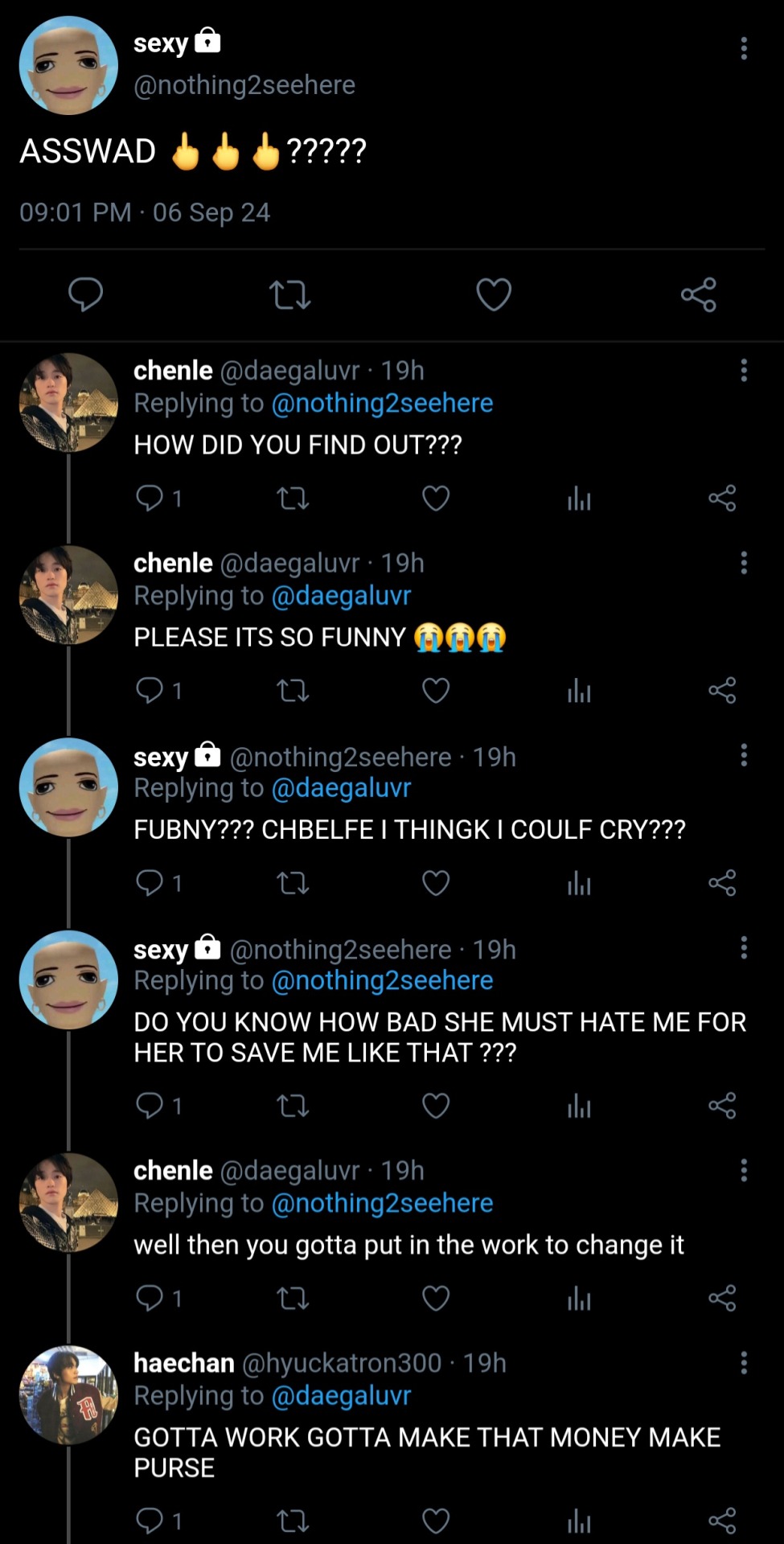The image size is (784, 1544).
Task: Open @nothing2seehere mention in chenle's first reply
Action: (x=382, y=403)
